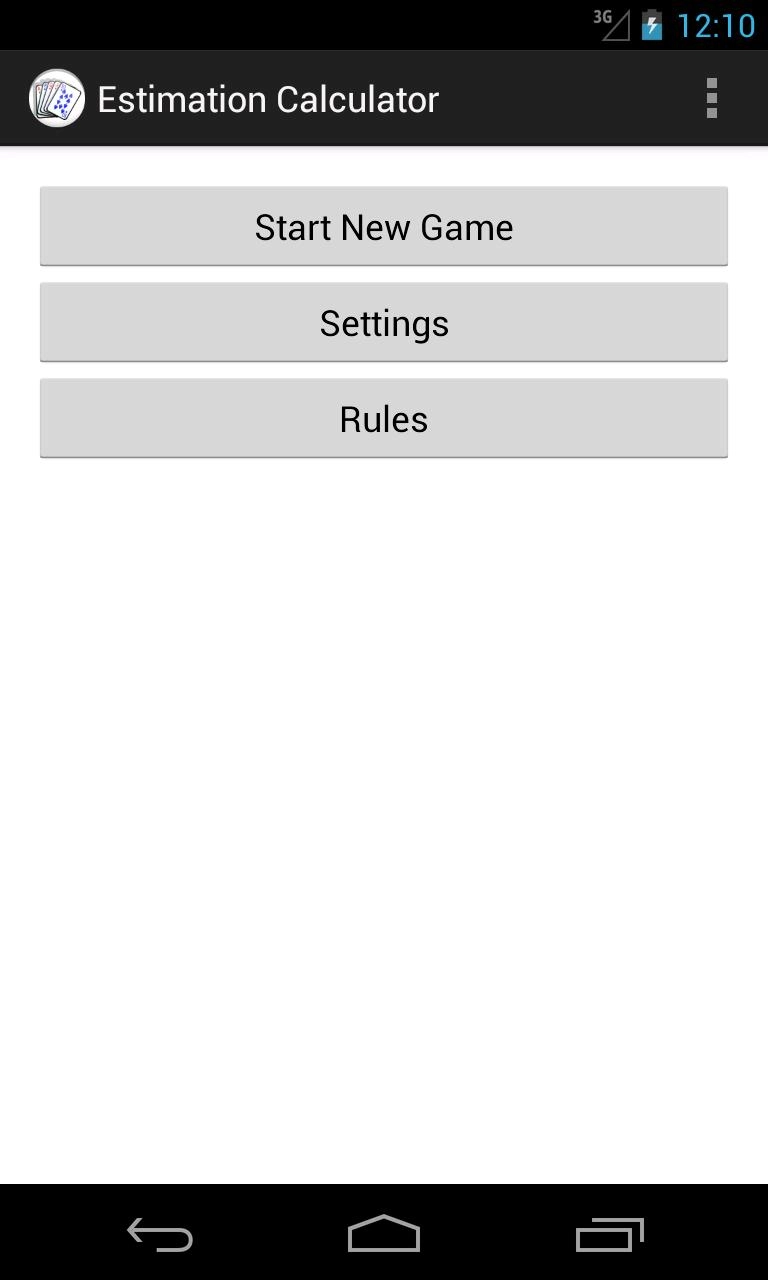This screenshot has height=1280, width=768.
Task: Go back using system back button
Action: click(160, 1235)
